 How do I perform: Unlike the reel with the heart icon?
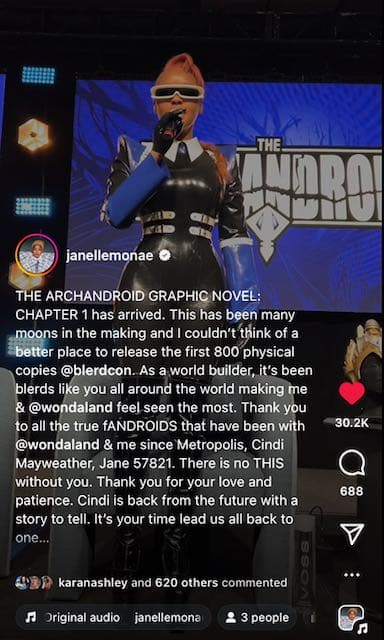352,393
